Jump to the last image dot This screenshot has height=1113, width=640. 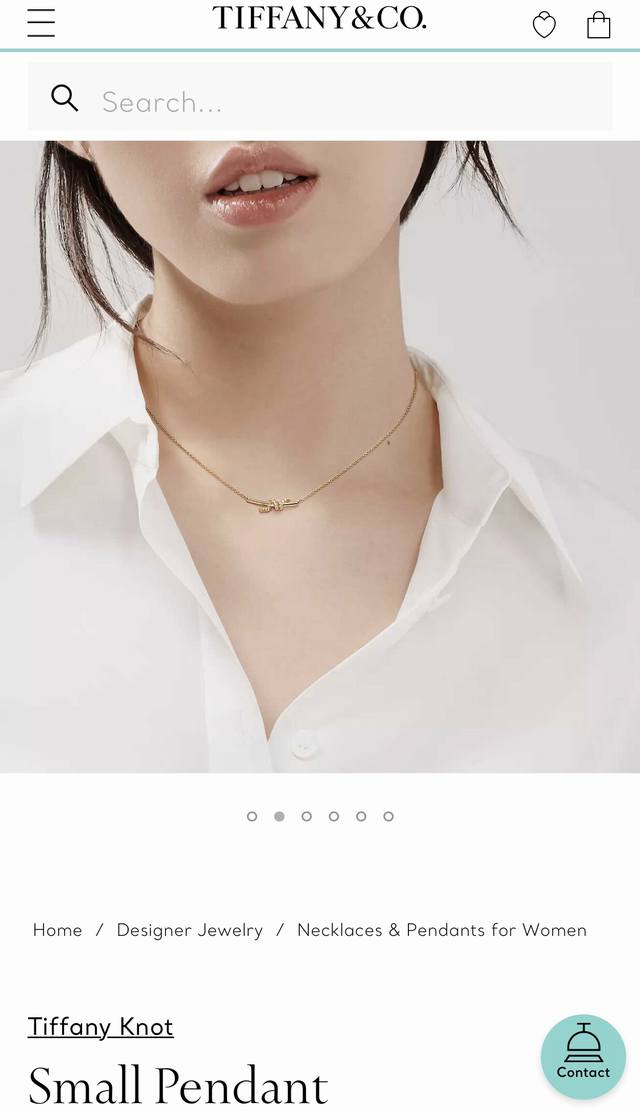(x=388, y=816)
